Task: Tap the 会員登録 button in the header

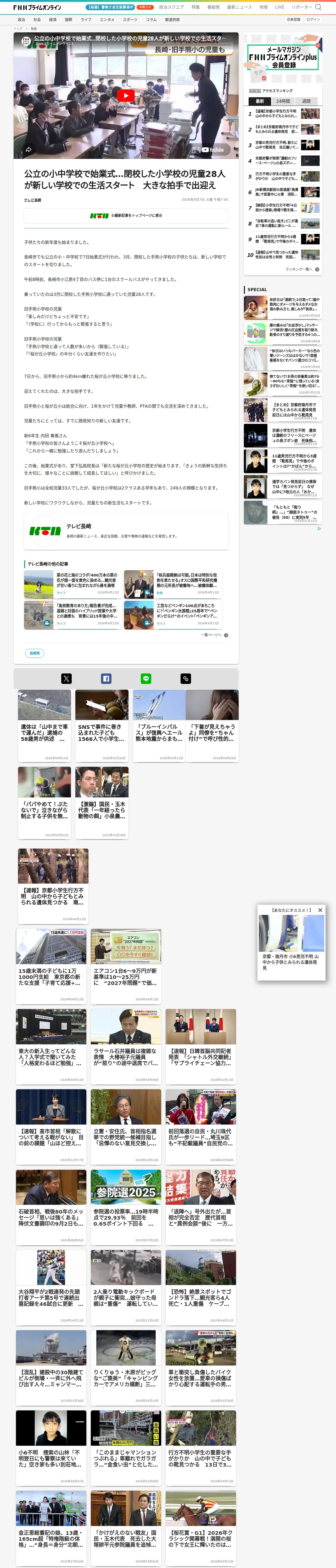Action: 293,20
